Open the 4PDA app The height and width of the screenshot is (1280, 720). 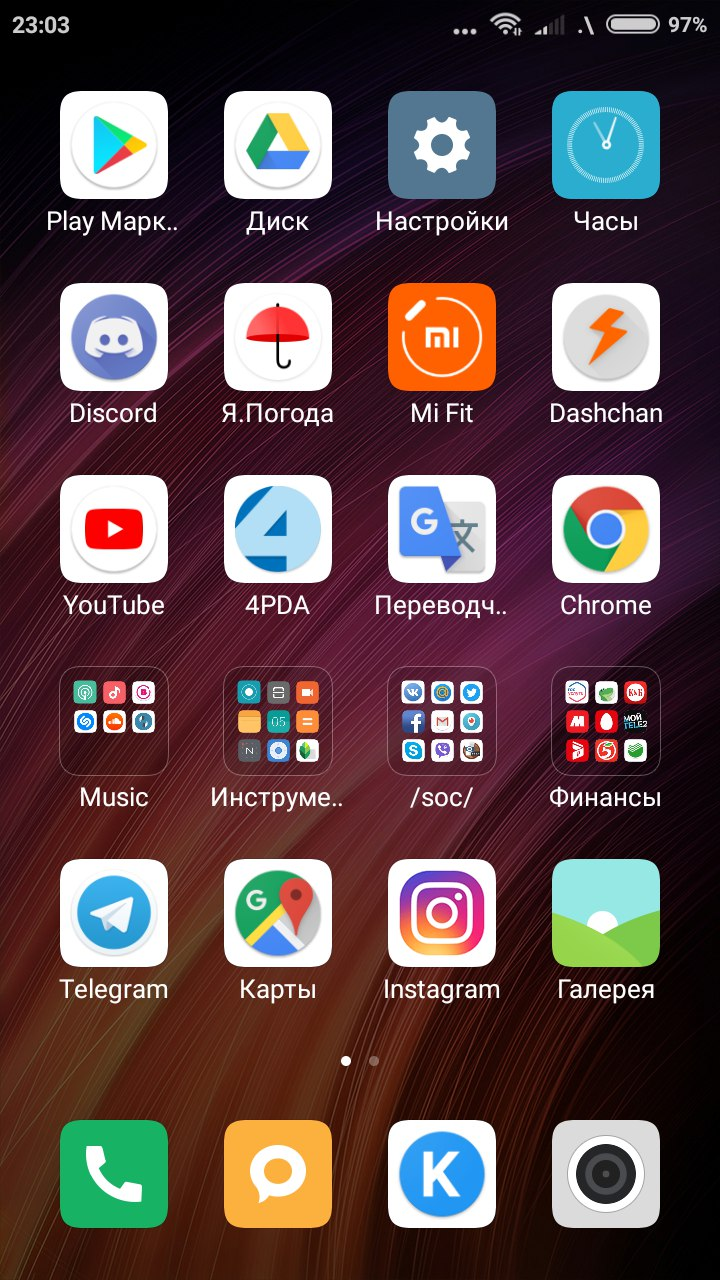[x=278, y=529]
